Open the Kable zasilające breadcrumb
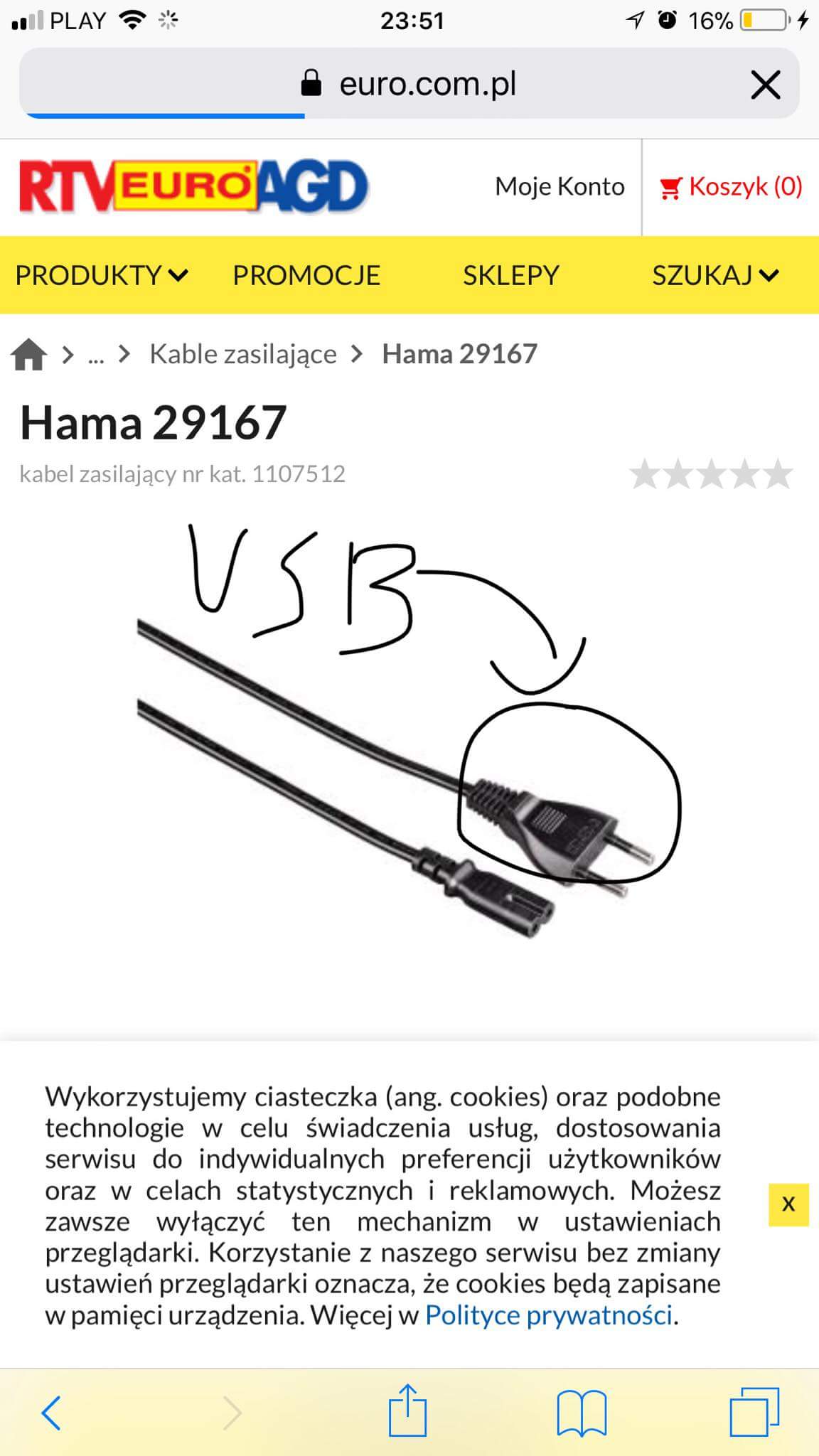 (x=243, y=354)
